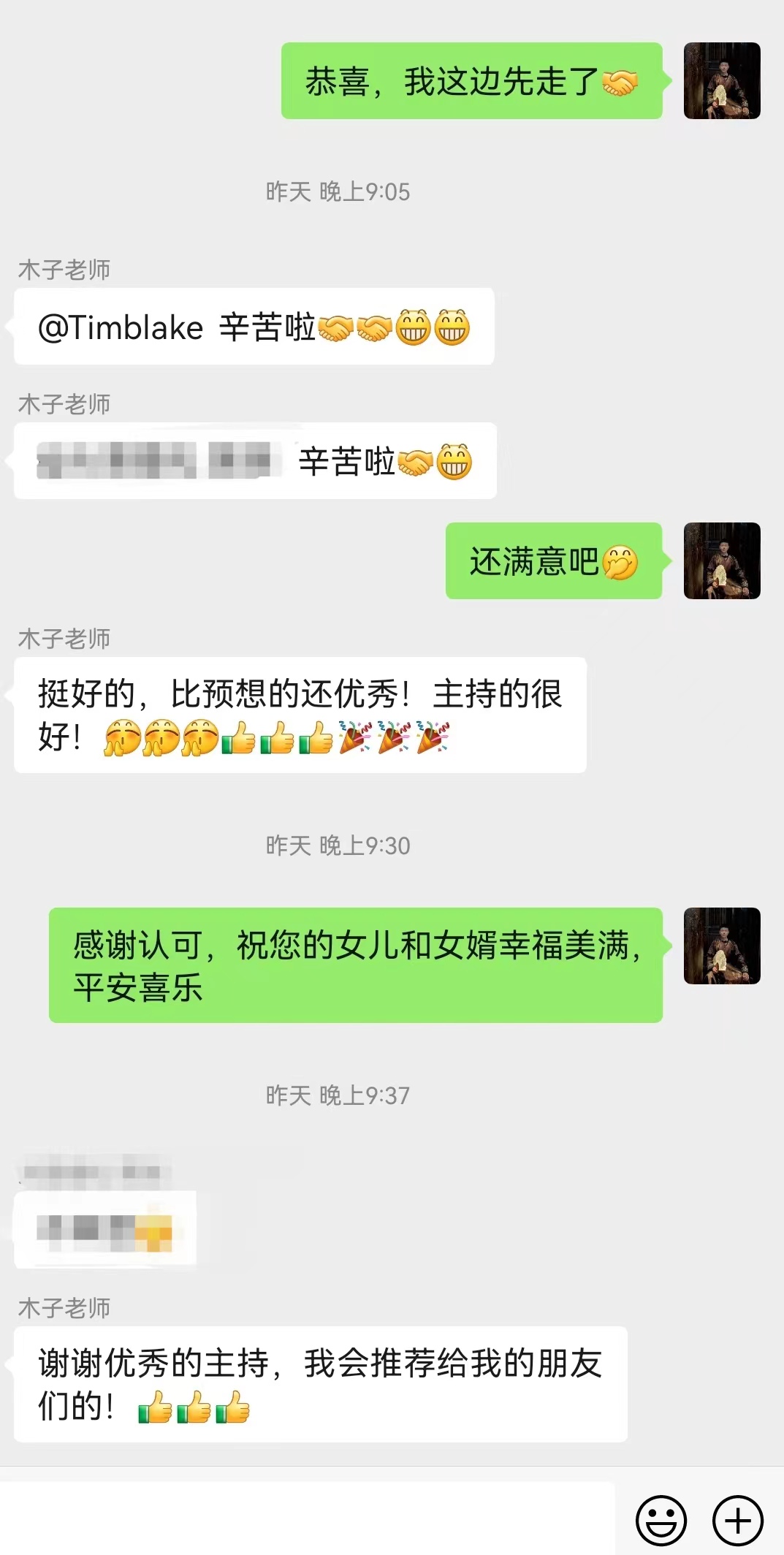Open avatar next to 恭喜 message

(x=721, y=81)
